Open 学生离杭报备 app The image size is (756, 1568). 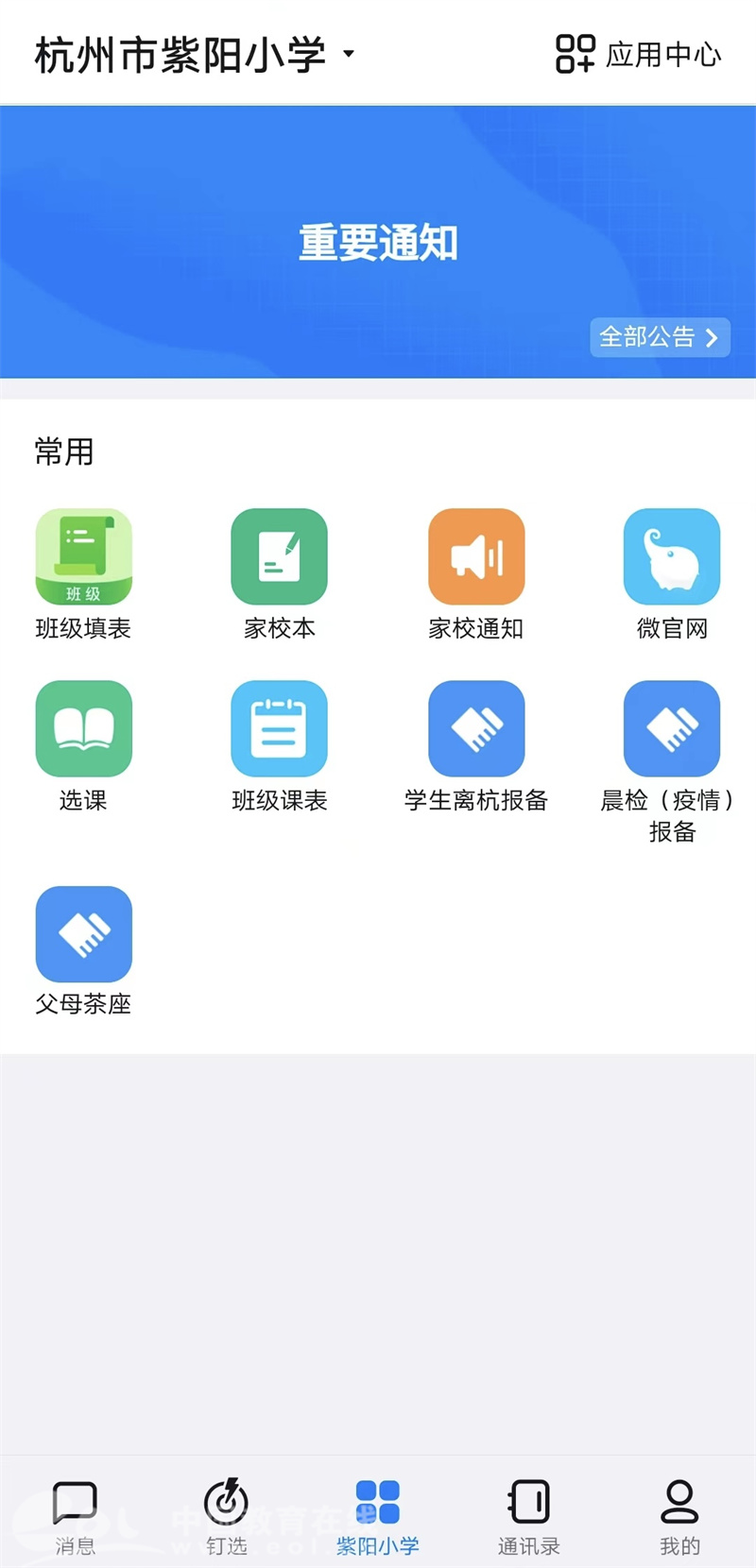(476, 746)
